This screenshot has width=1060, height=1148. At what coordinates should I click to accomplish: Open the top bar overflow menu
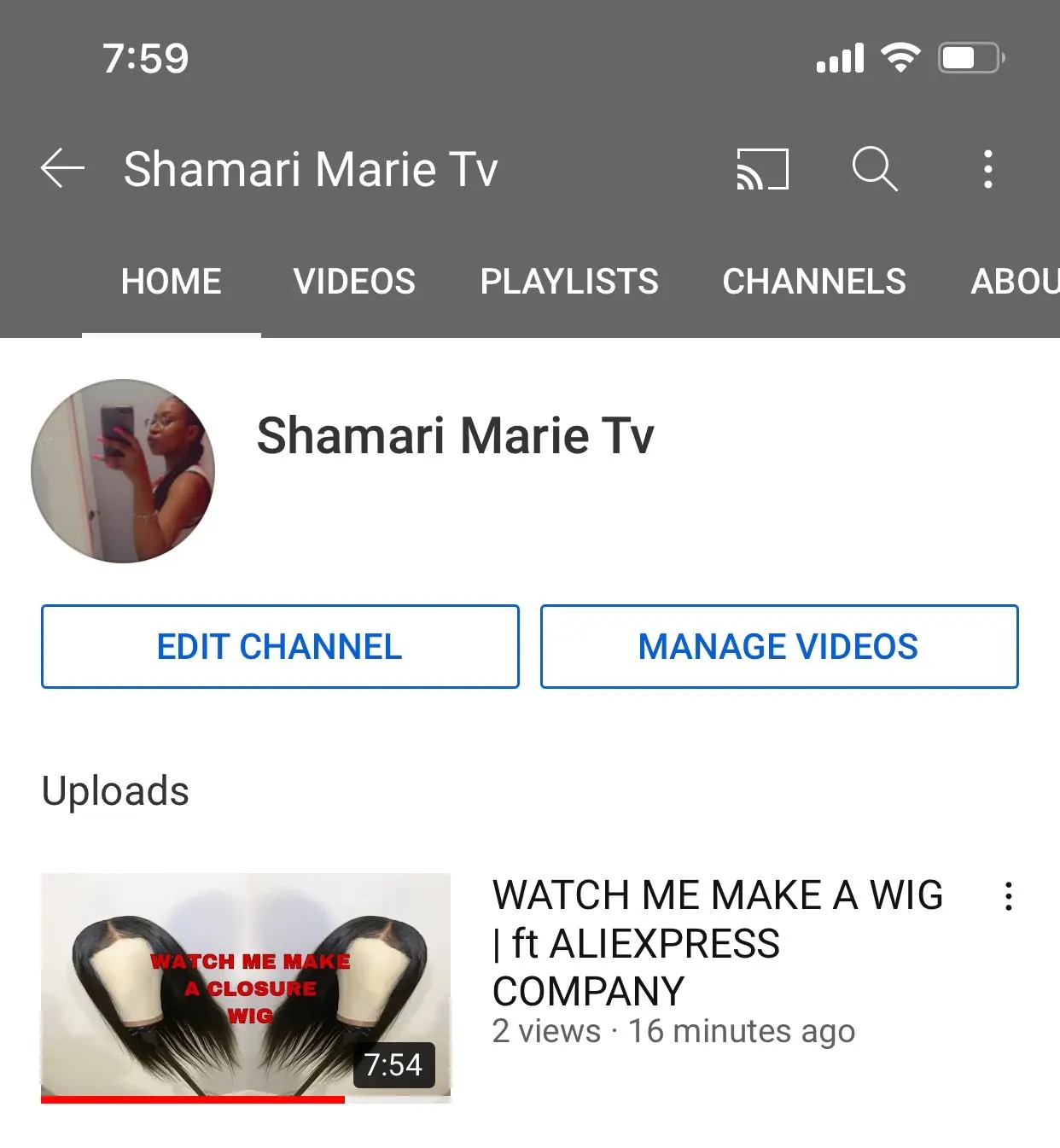click(987, 168)
